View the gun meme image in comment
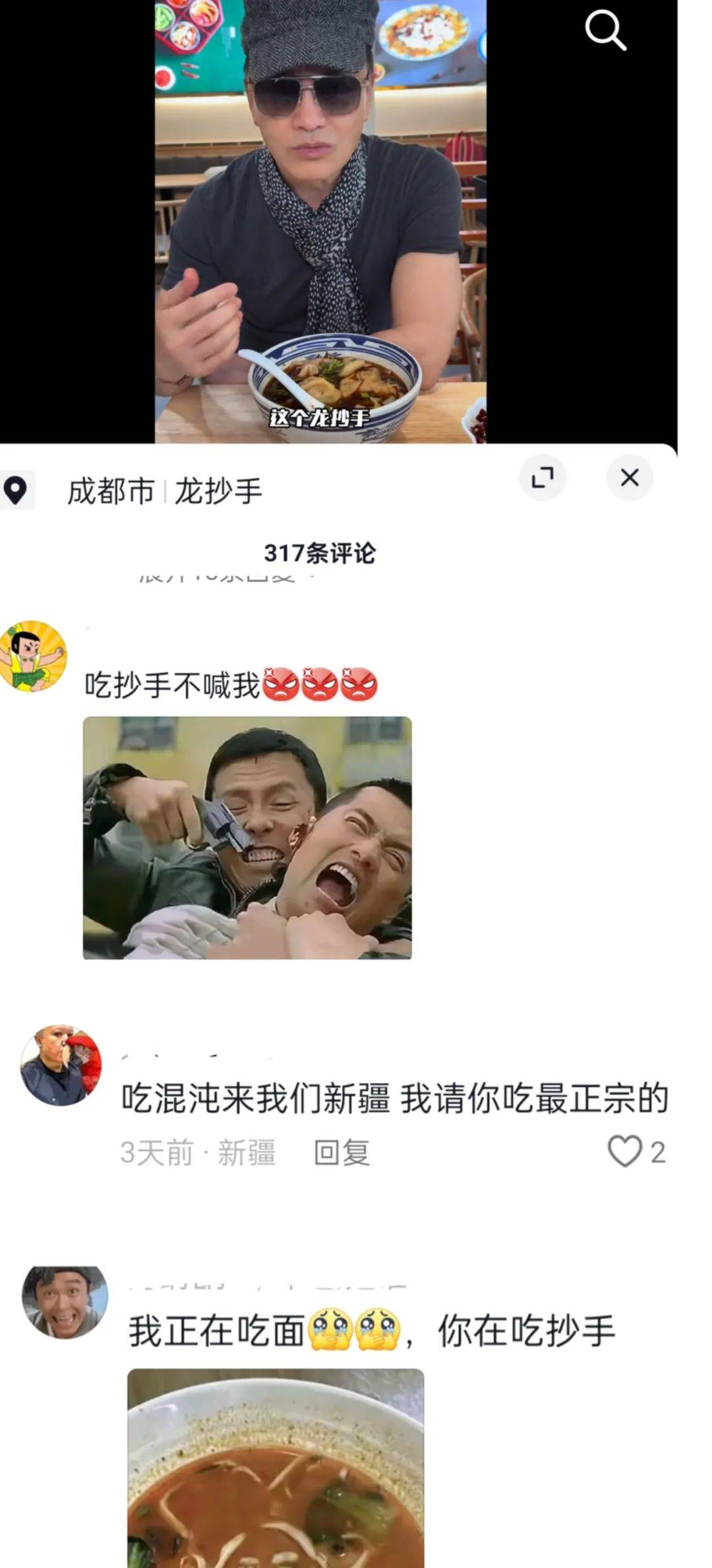 [247, 837]
